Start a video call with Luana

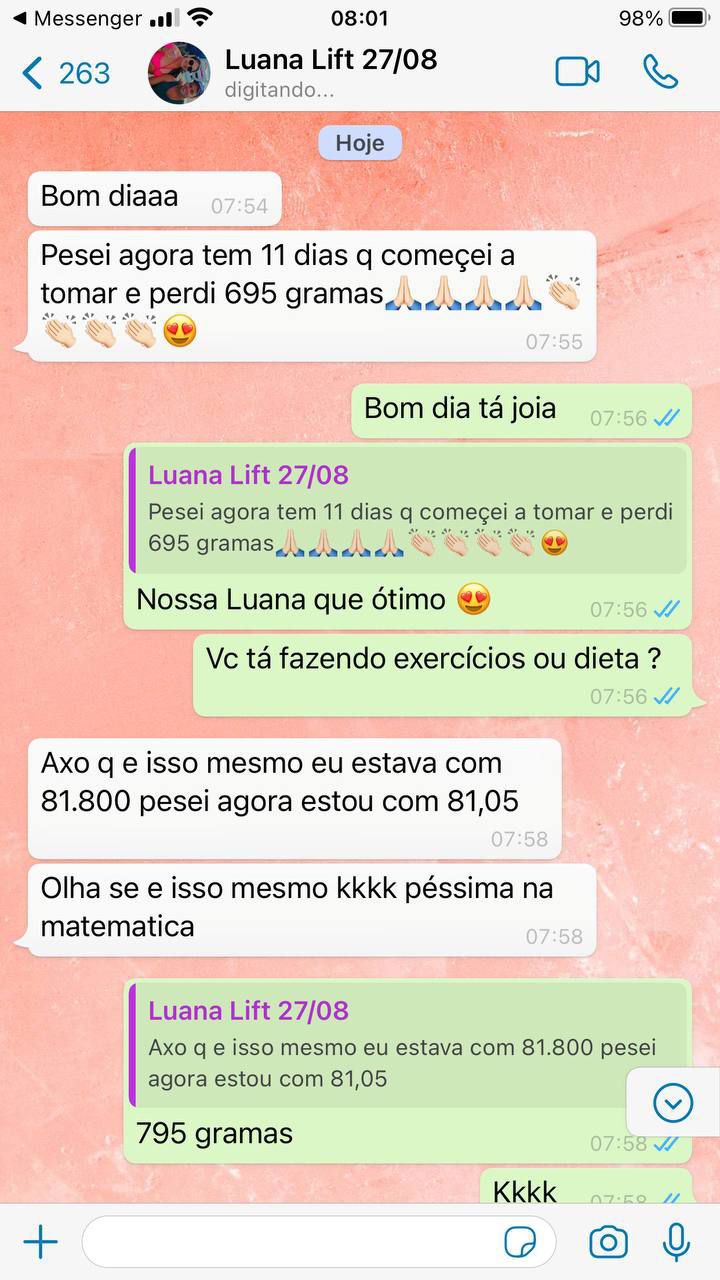(x=577, y=72)
